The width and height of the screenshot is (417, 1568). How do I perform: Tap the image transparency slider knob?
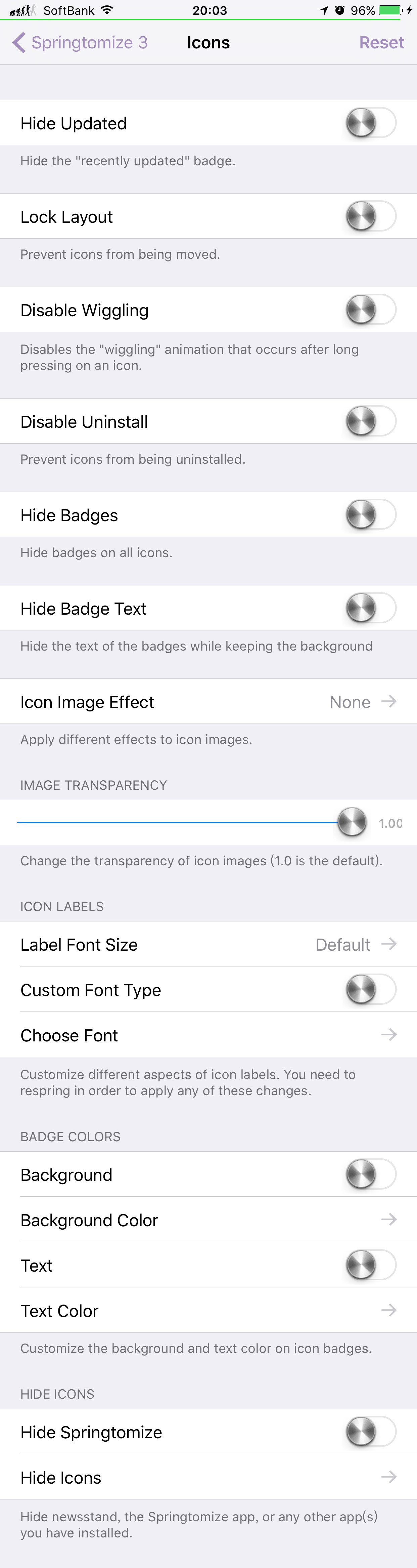click(352, 822)
